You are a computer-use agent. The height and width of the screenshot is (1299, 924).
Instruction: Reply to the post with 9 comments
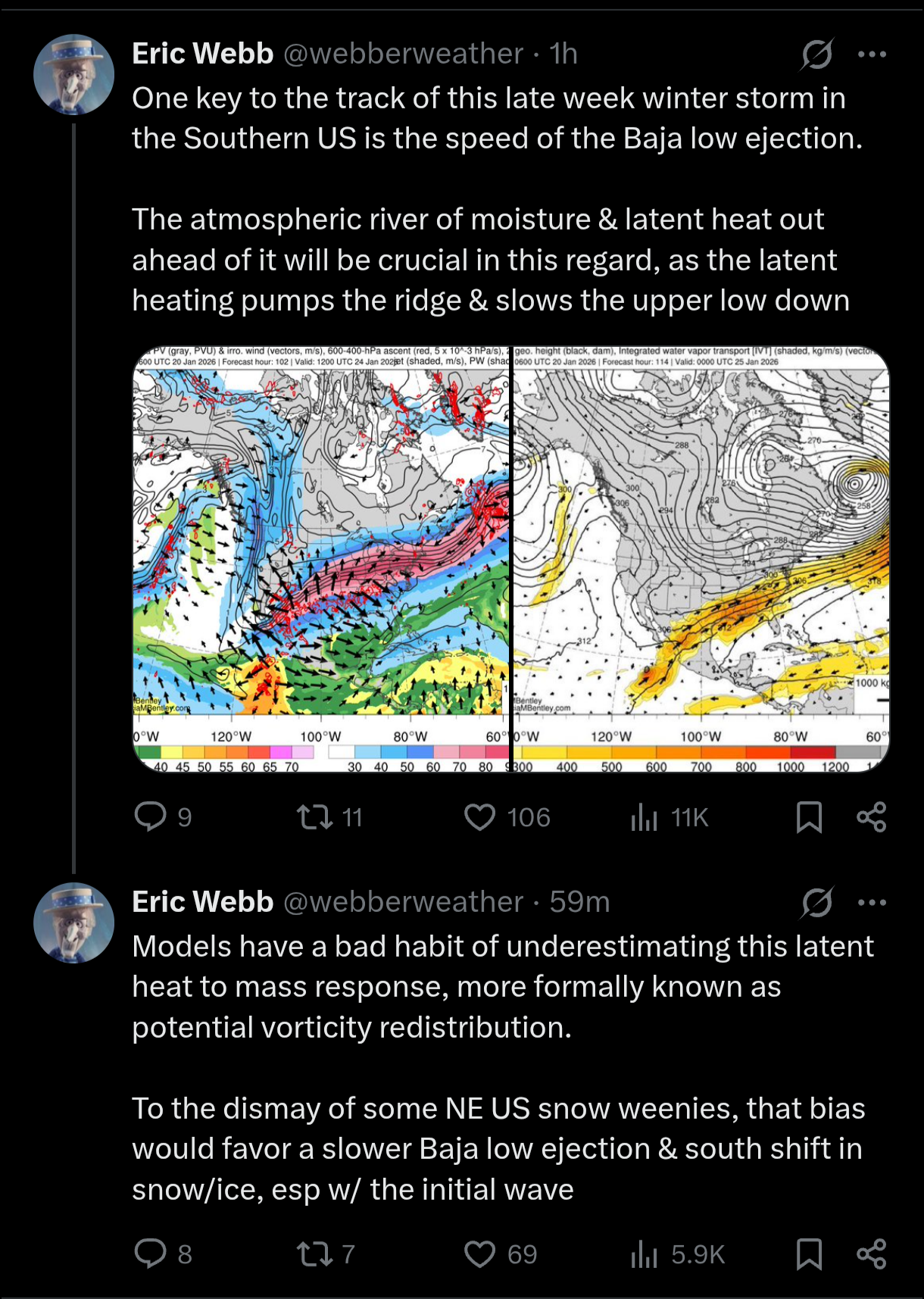pos(150,817)
